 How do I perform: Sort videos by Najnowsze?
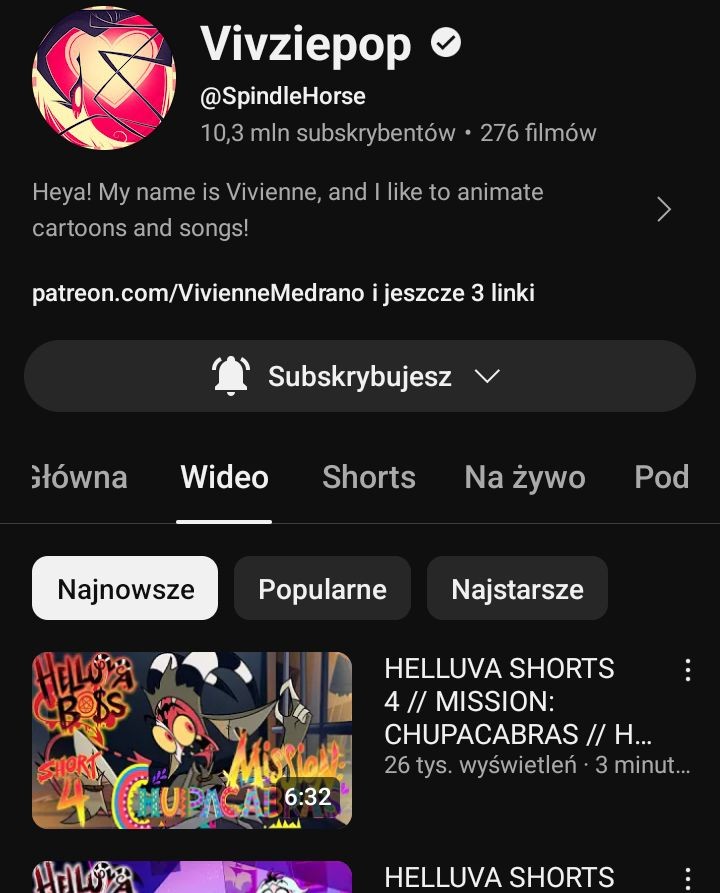pos(125,589)
